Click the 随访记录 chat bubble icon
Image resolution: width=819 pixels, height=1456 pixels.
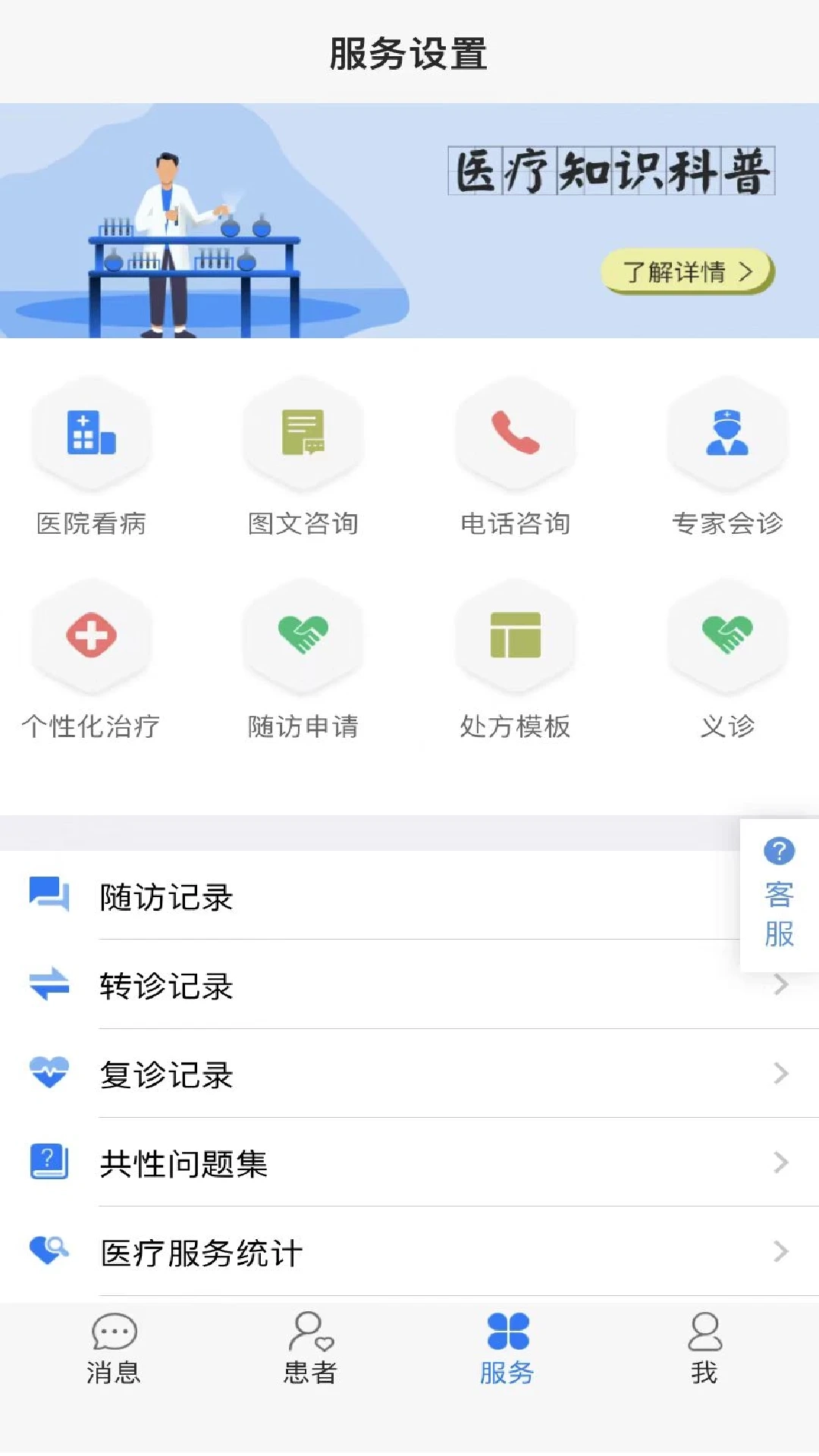coord(47,897)
